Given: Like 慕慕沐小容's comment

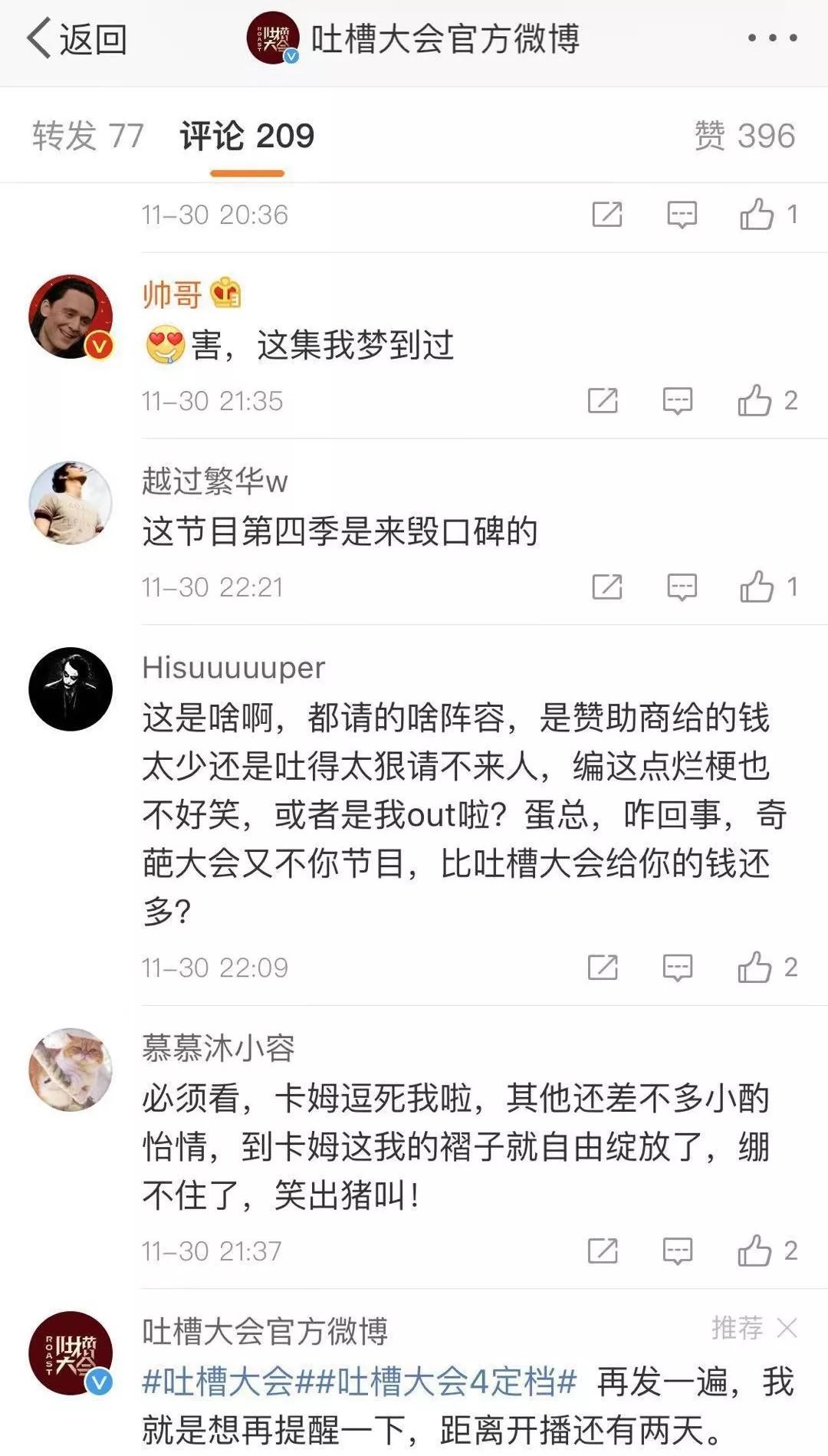Looking at the screenshot, I should tap(755, 1251).
